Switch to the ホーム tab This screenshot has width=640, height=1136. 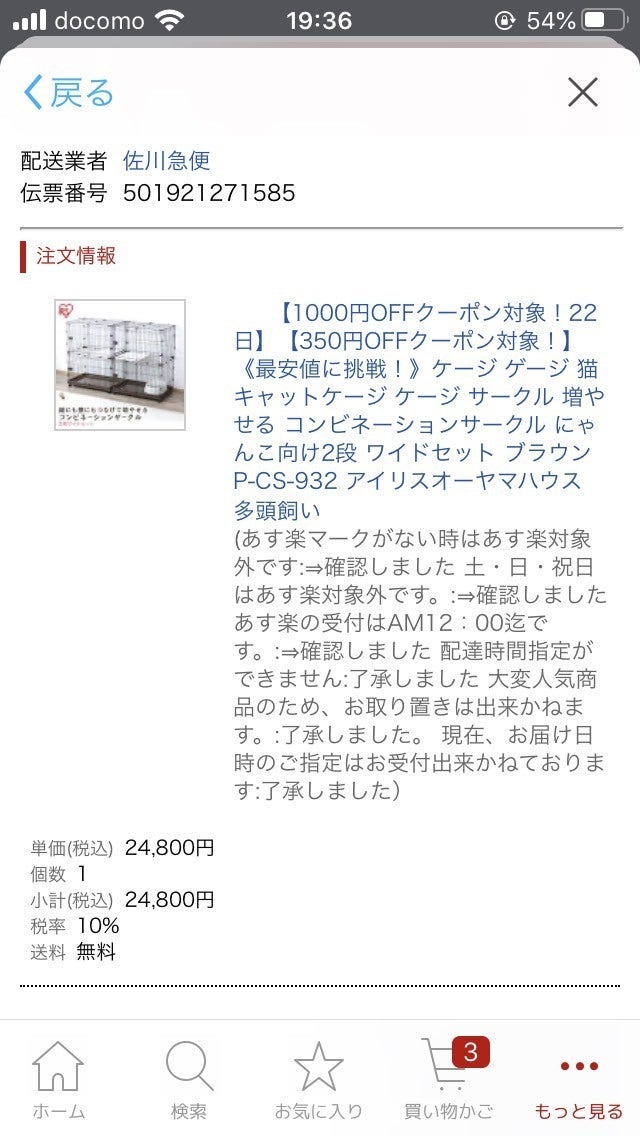coord(58,1080)
